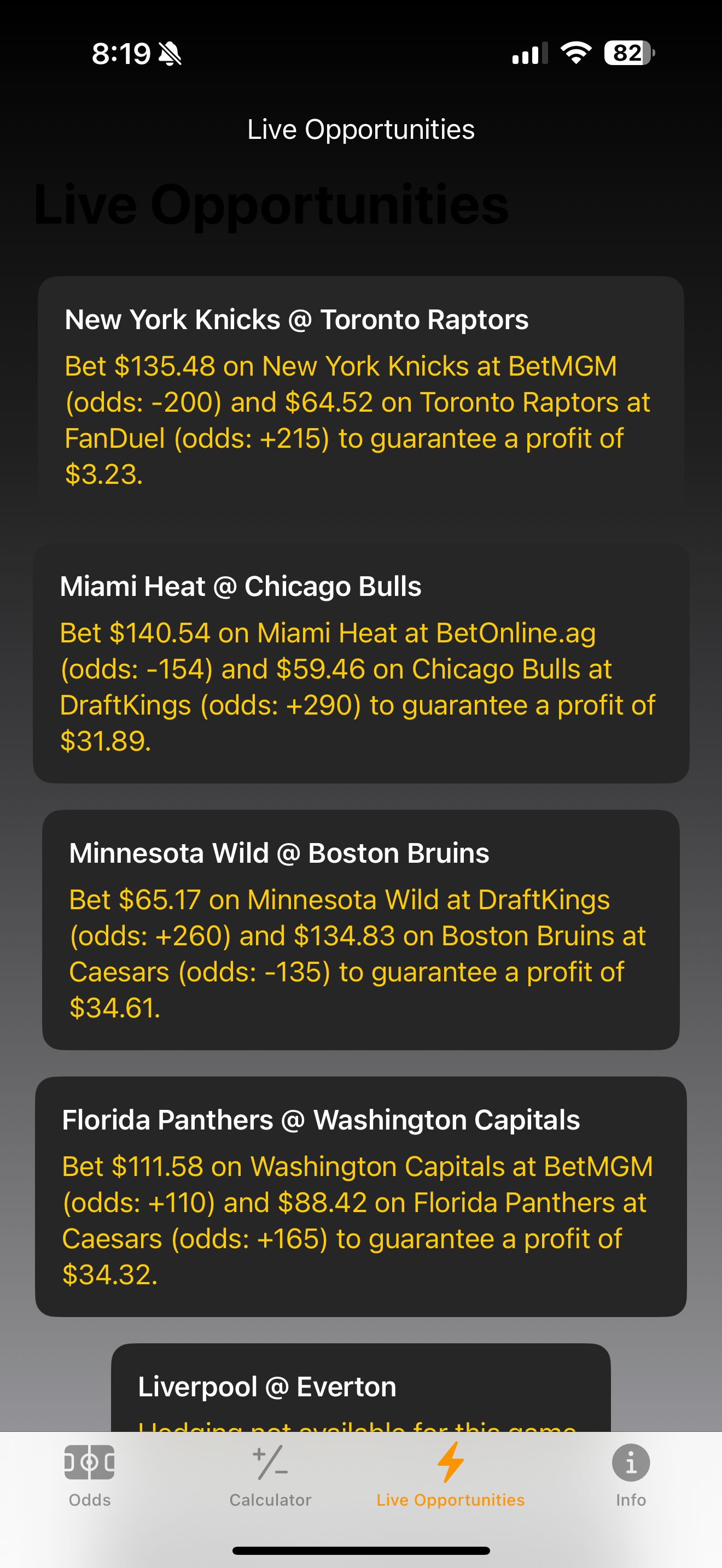
Task: Tap the Live Opportunities navigation title
Action: pyautogui.click(x=361, y=129)
